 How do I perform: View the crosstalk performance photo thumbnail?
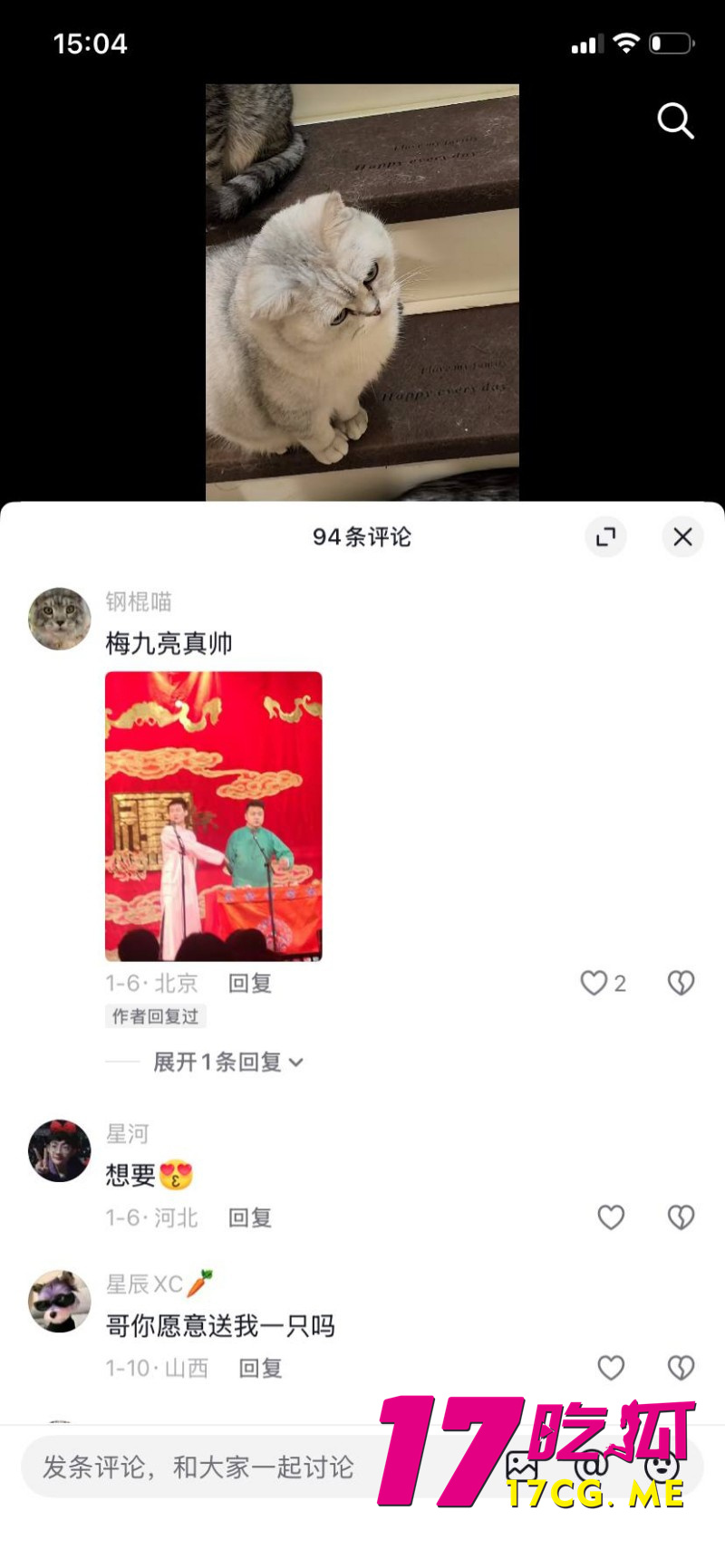click(x=213, y=814)
